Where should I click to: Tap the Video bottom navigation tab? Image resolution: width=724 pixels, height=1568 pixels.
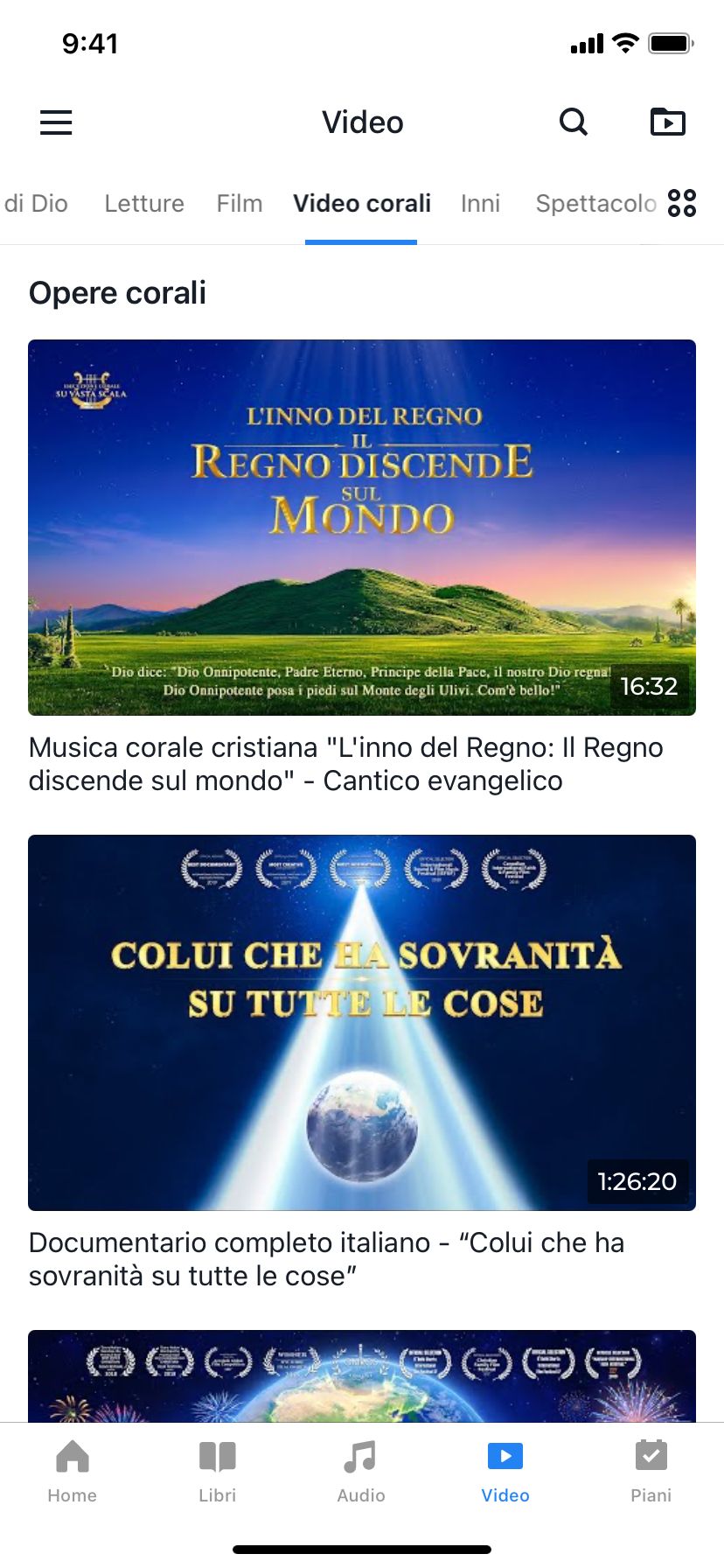pos(505,1472)
